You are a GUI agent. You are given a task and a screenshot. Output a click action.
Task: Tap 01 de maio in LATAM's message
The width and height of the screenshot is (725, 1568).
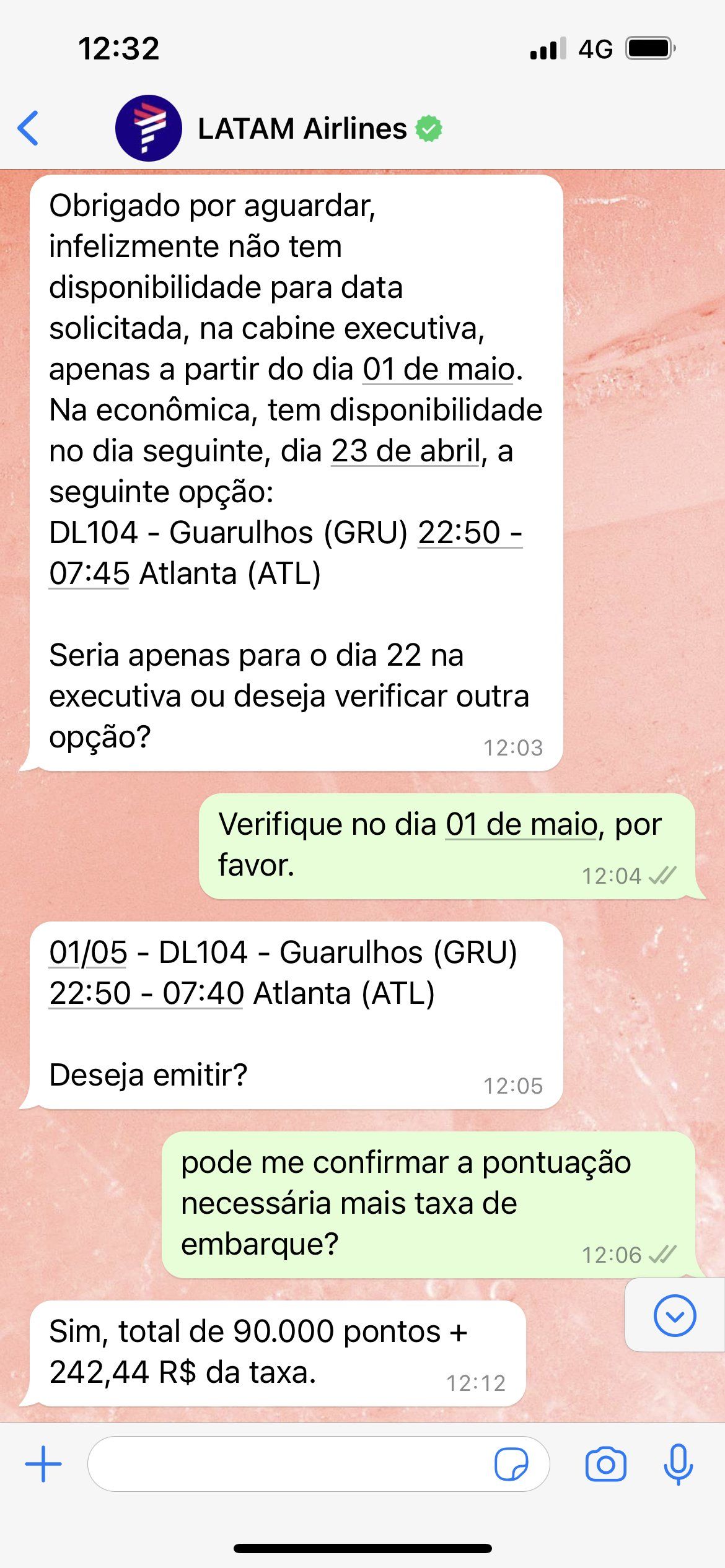point(438,369)
